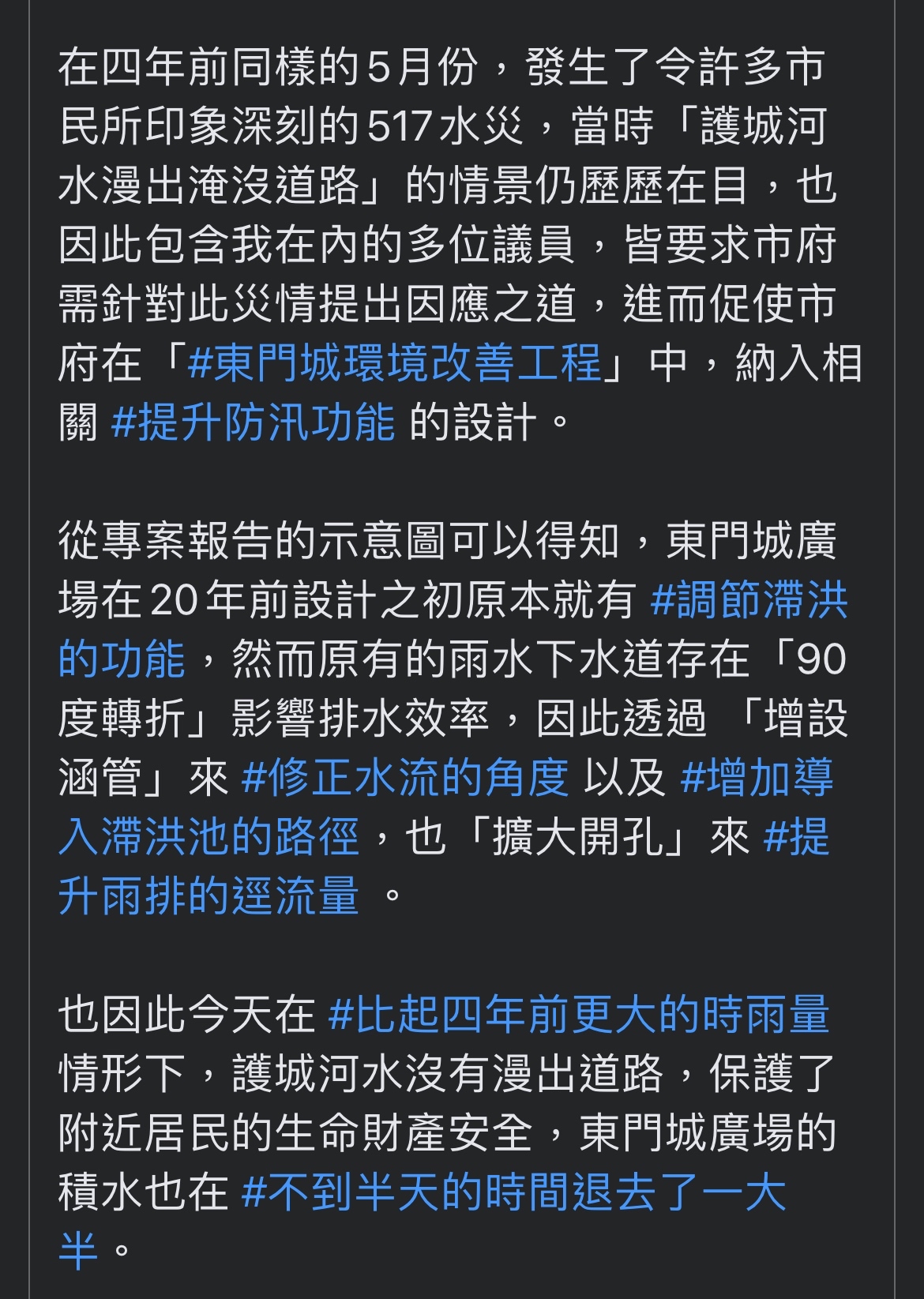Open the #東門城環境改善工程 hashtag
924x1299 pixels.
[x=395, y=364]
